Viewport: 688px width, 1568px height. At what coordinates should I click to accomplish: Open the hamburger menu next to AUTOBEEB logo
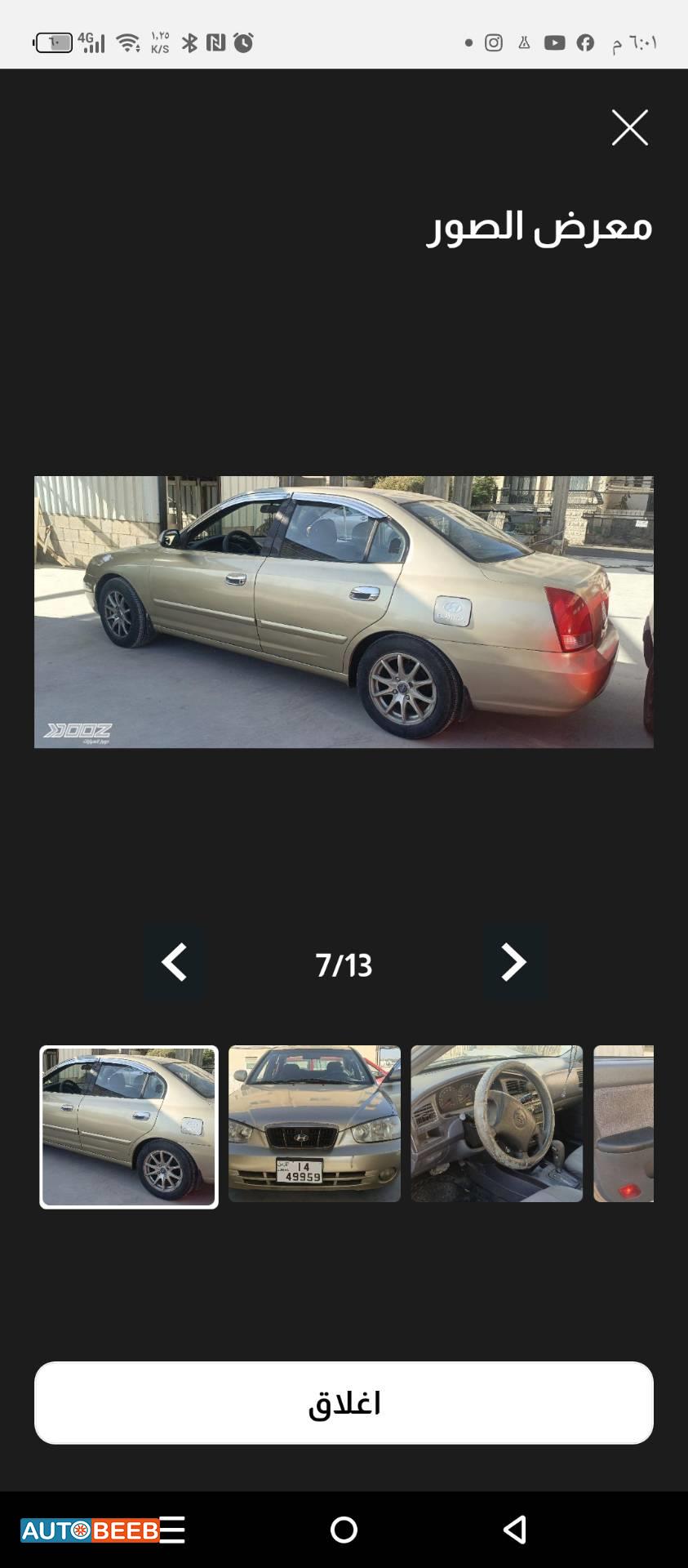174,1530
